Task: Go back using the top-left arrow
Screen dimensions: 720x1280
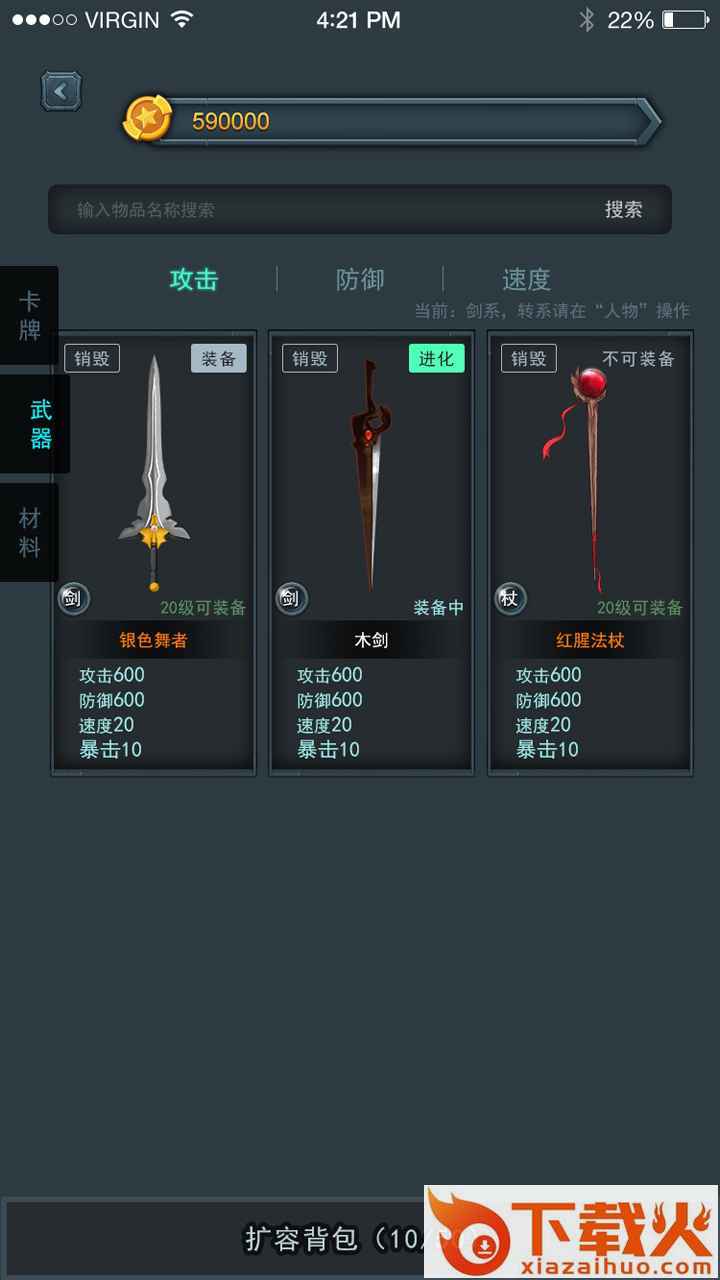Action: point(61,92)
